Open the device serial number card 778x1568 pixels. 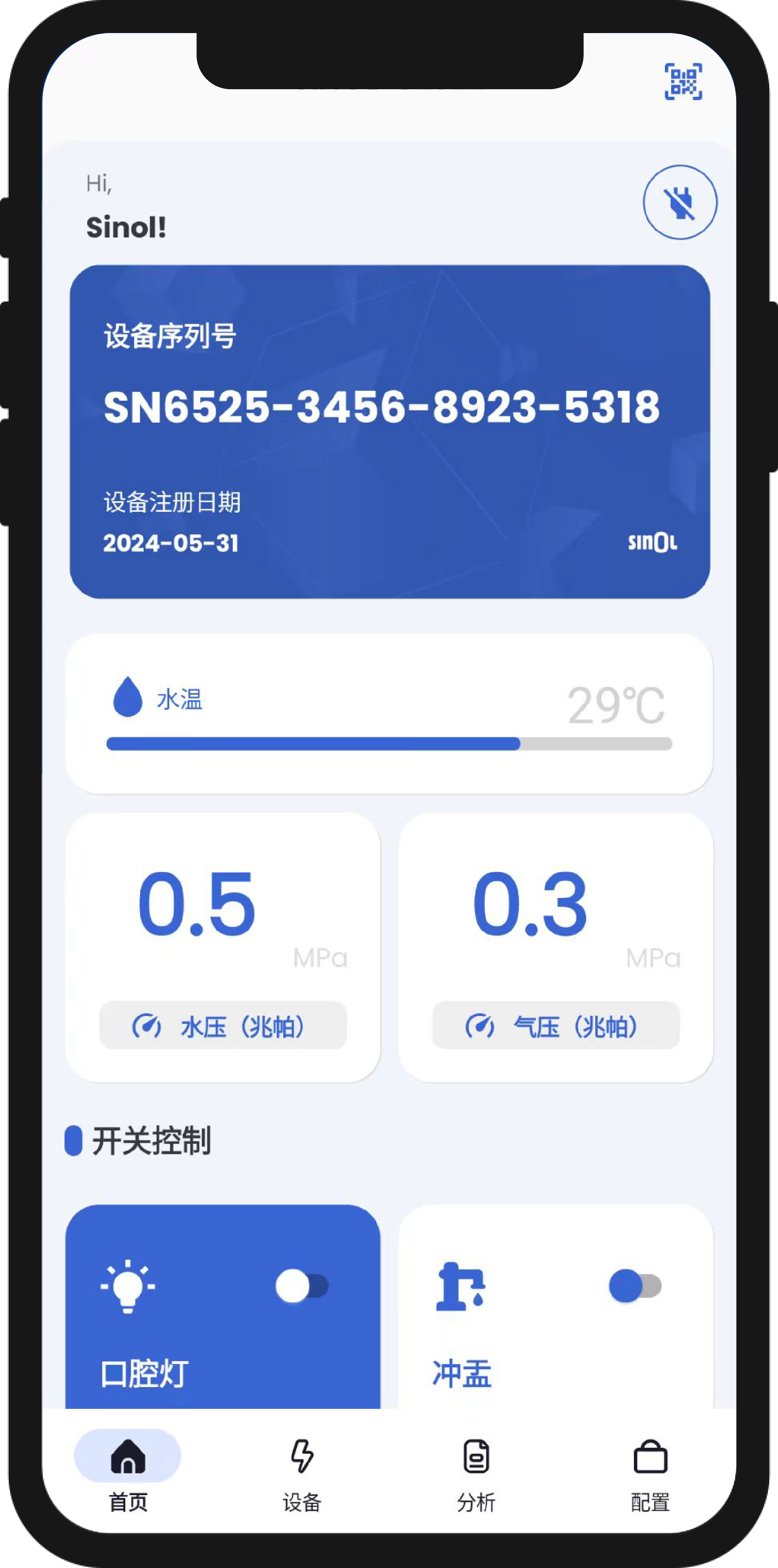[390, 431]
